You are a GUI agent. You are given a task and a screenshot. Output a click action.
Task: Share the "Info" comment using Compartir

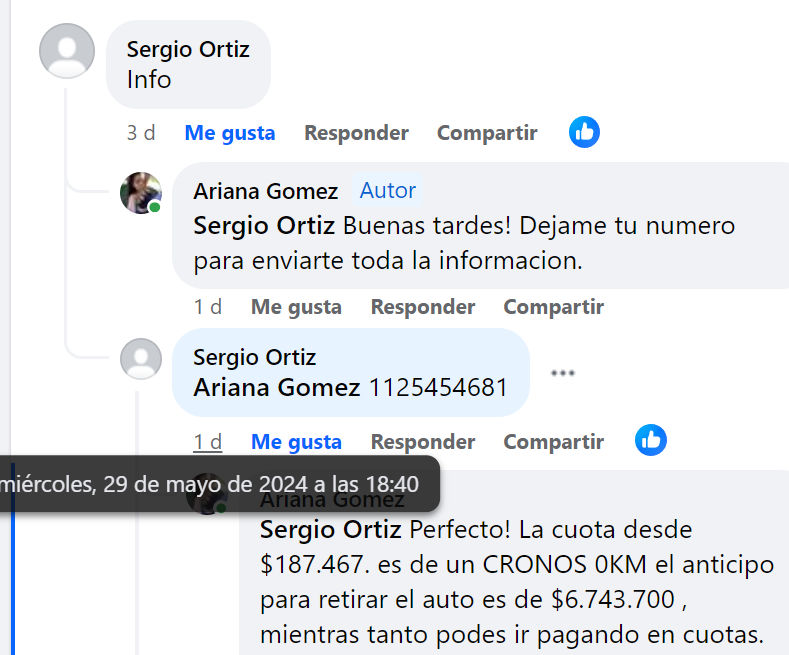point(487,133)
